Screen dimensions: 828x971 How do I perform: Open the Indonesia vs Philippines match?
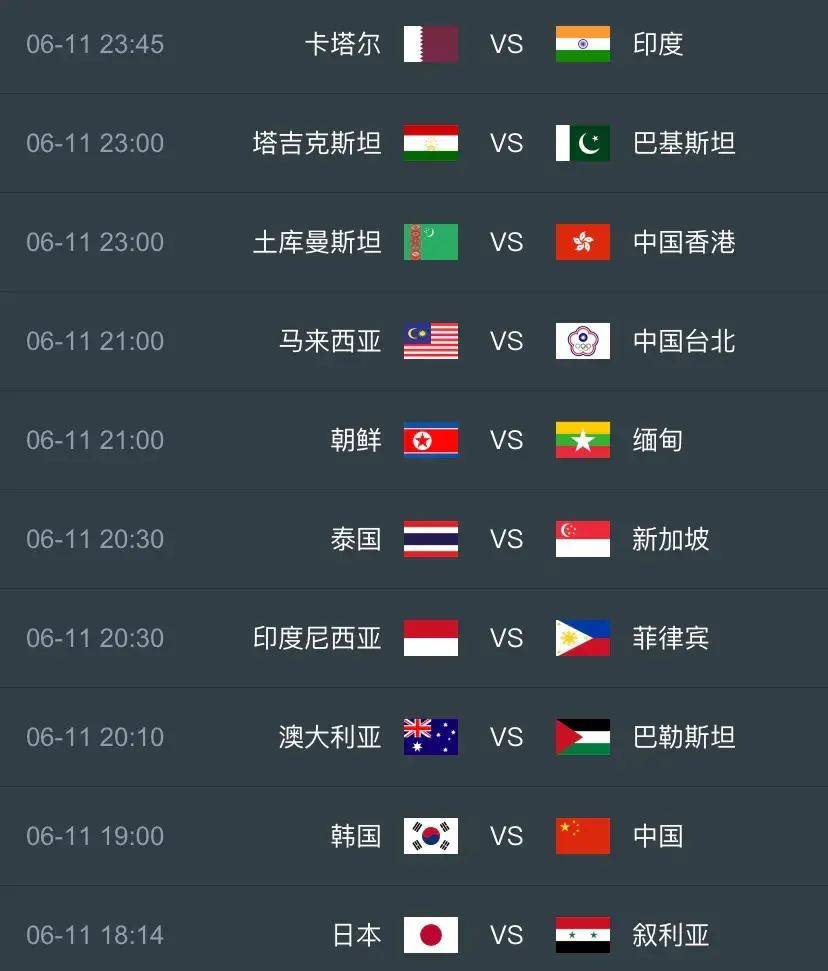506,638
